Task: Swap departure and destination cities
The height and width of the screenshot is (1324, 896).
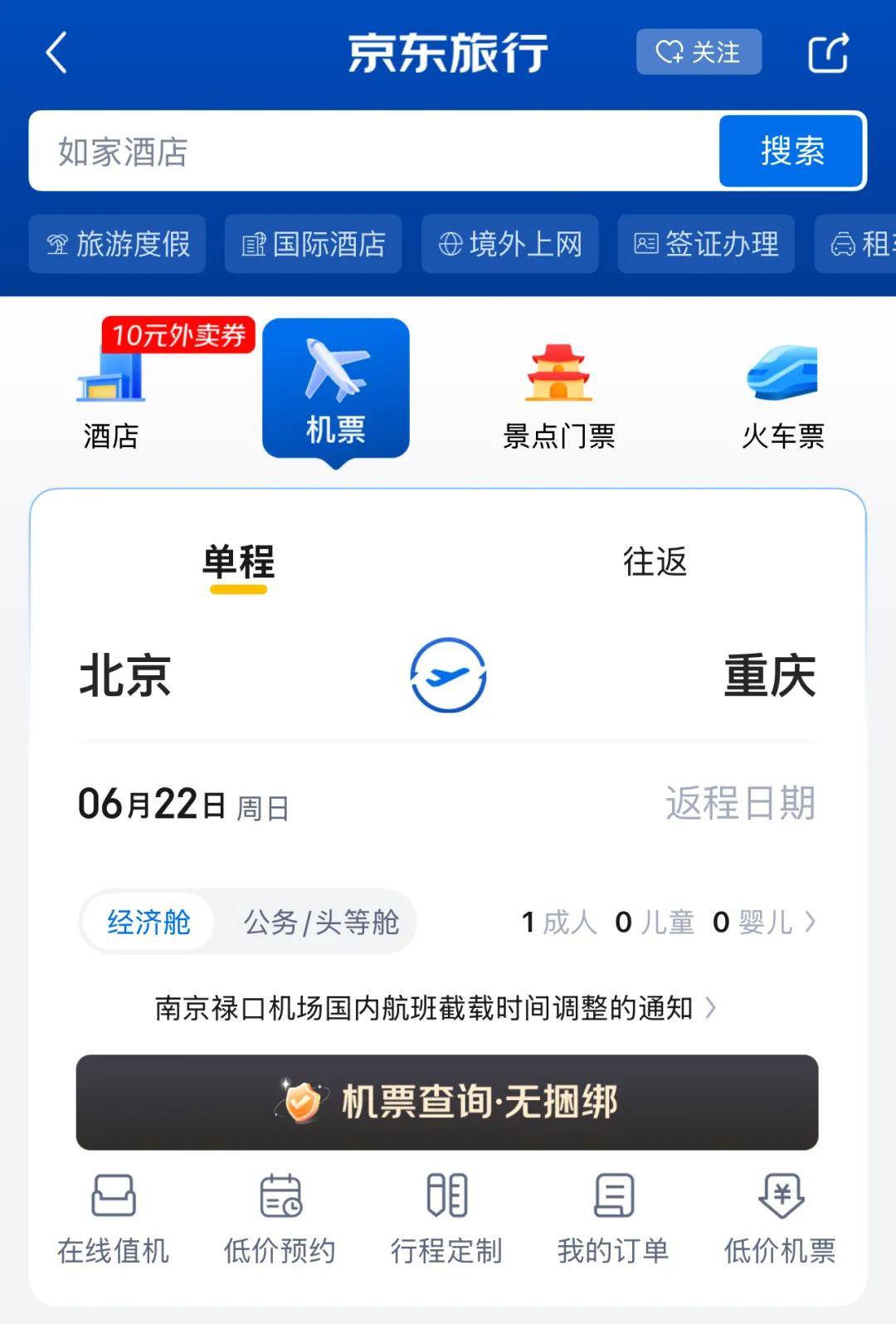Action: (x=448, y=675)
